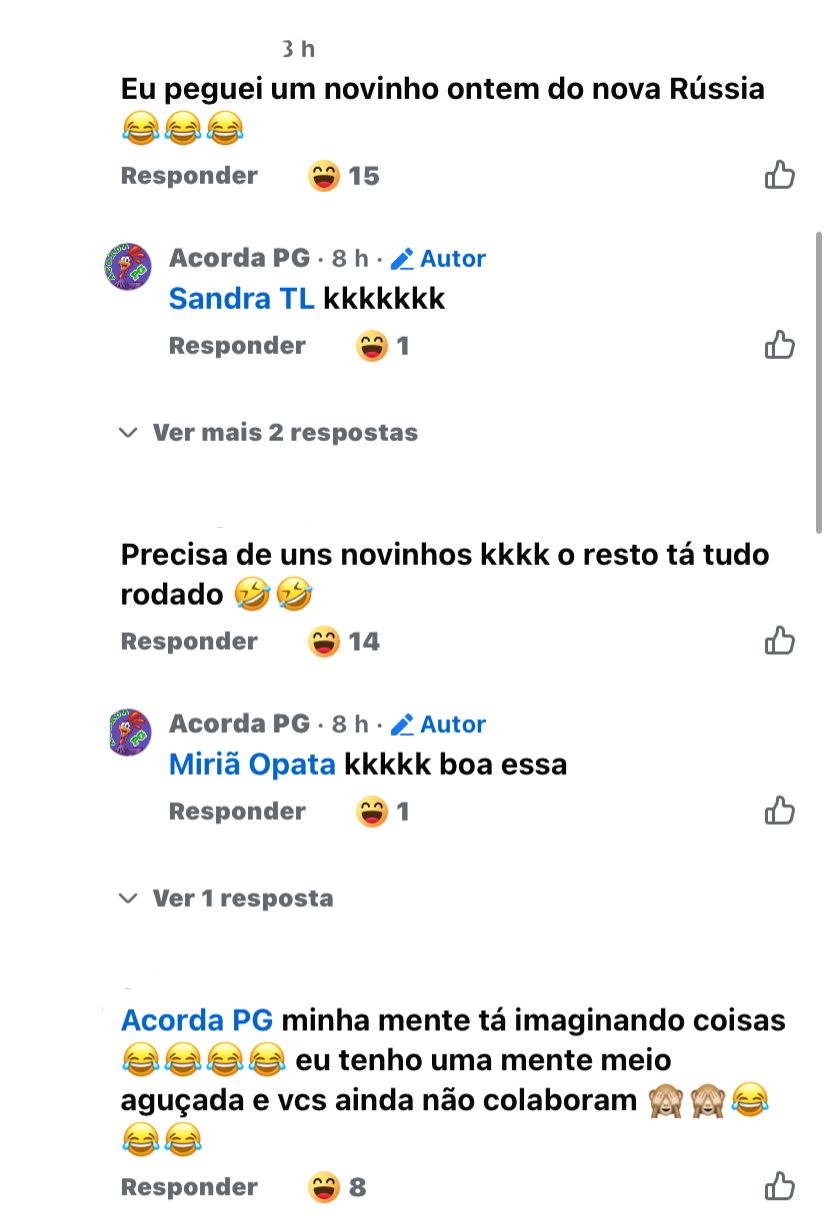Reply to the tudo rodado comment
Viewport: 828px width, 1232px height.
tap(189, 641)
